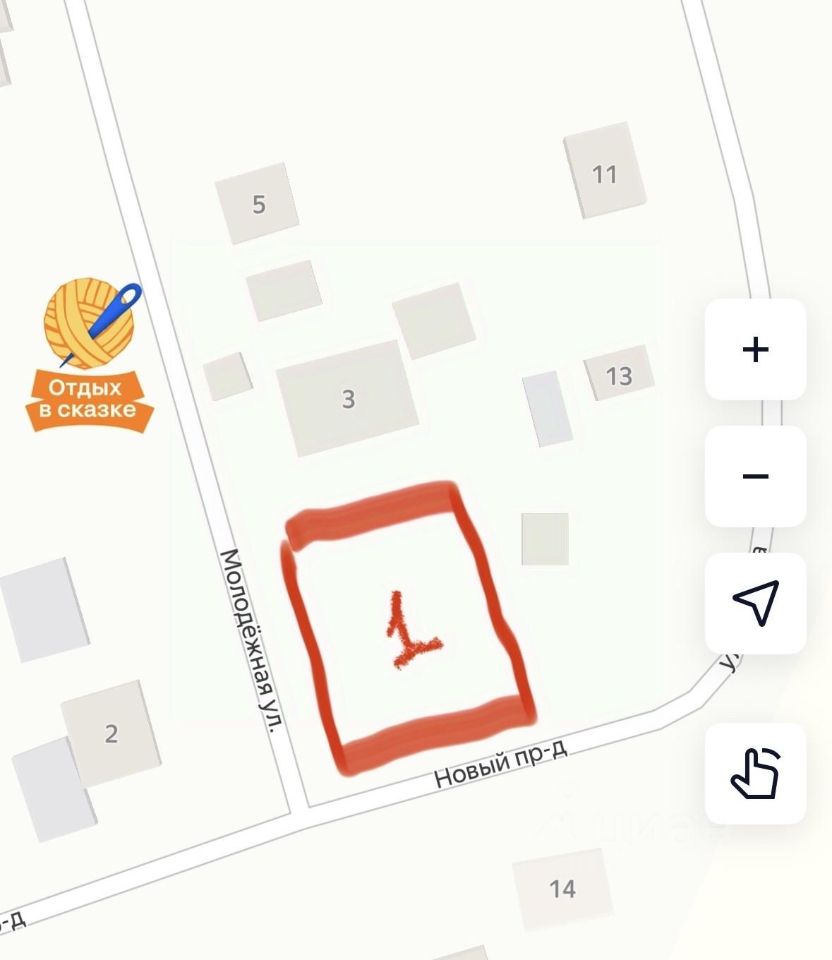Image resolution: width=832 pixels, height=960 pixels.
Task: Tap the hand pointer map button
Action: click(x=755, y=773)
